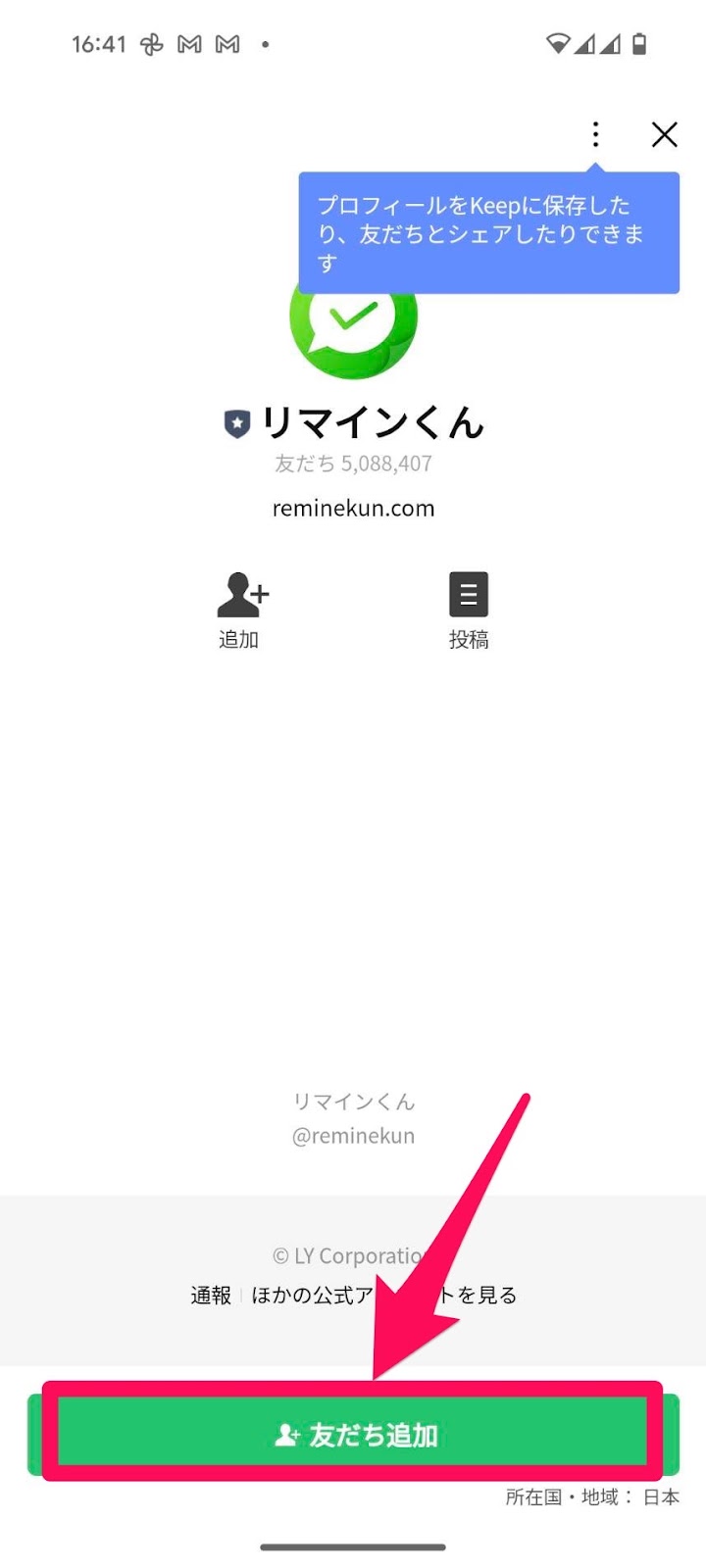
Task: Open the reminekun.com website link
Action: (x=353, y=509)
